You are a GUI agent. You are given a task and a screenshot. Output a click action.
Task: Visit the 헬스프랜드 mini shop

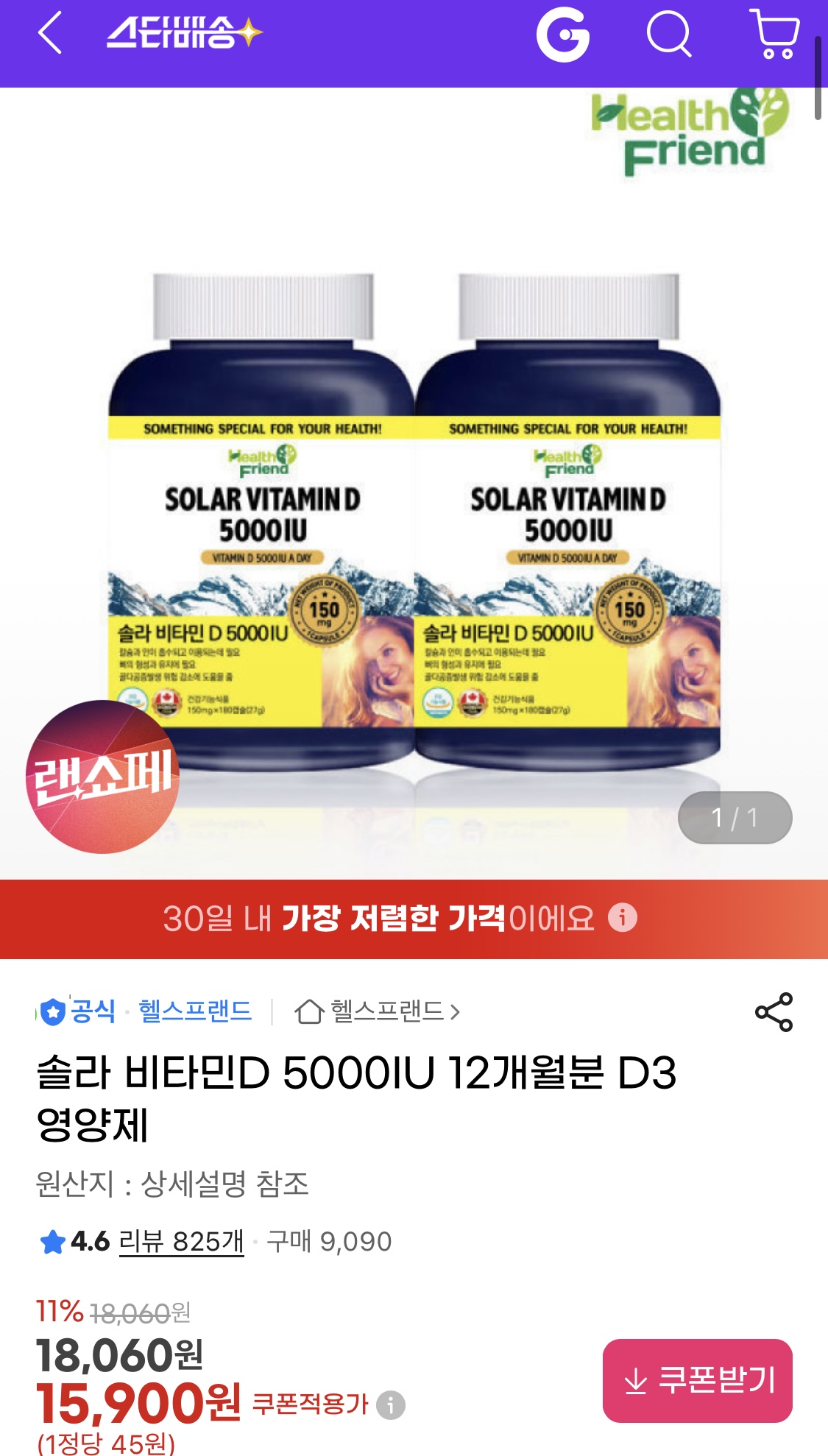point(377,1011)
